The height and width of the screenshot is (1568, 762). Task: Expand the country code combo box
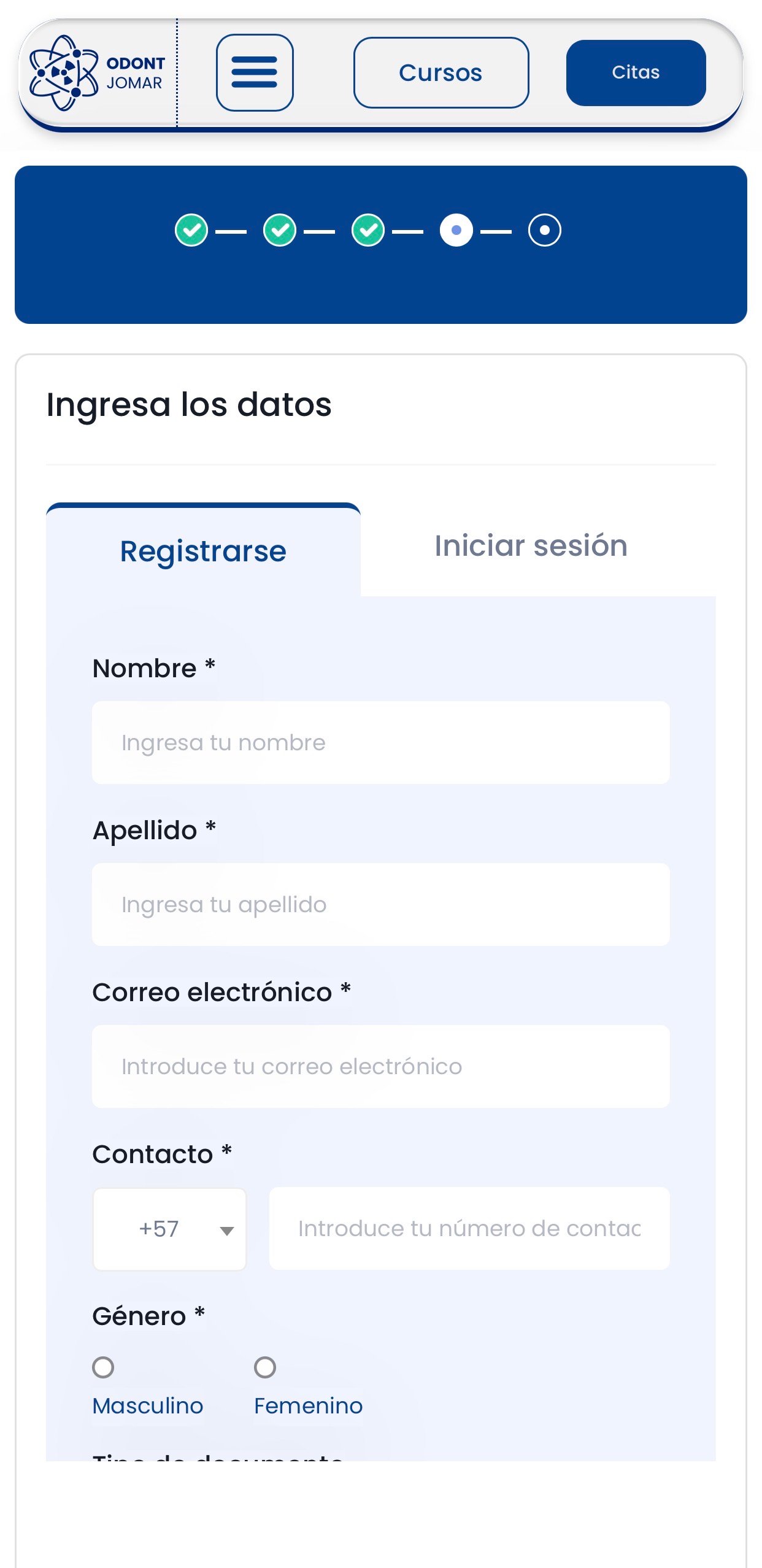[169, 1228]
